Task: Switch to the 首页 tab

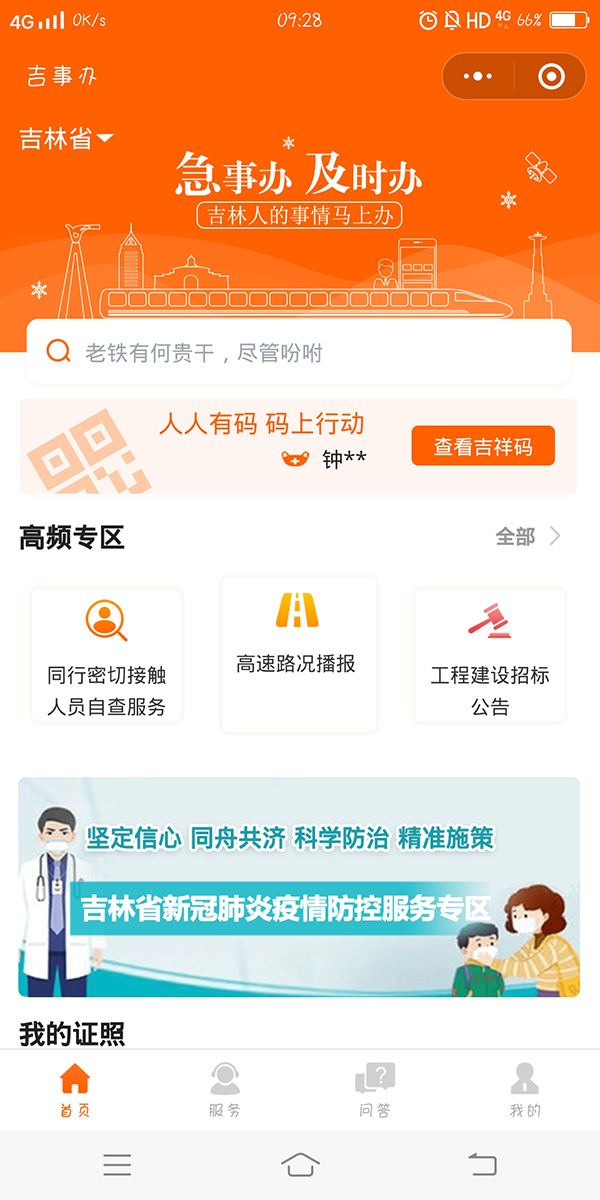Action: tap(75, 1090)
